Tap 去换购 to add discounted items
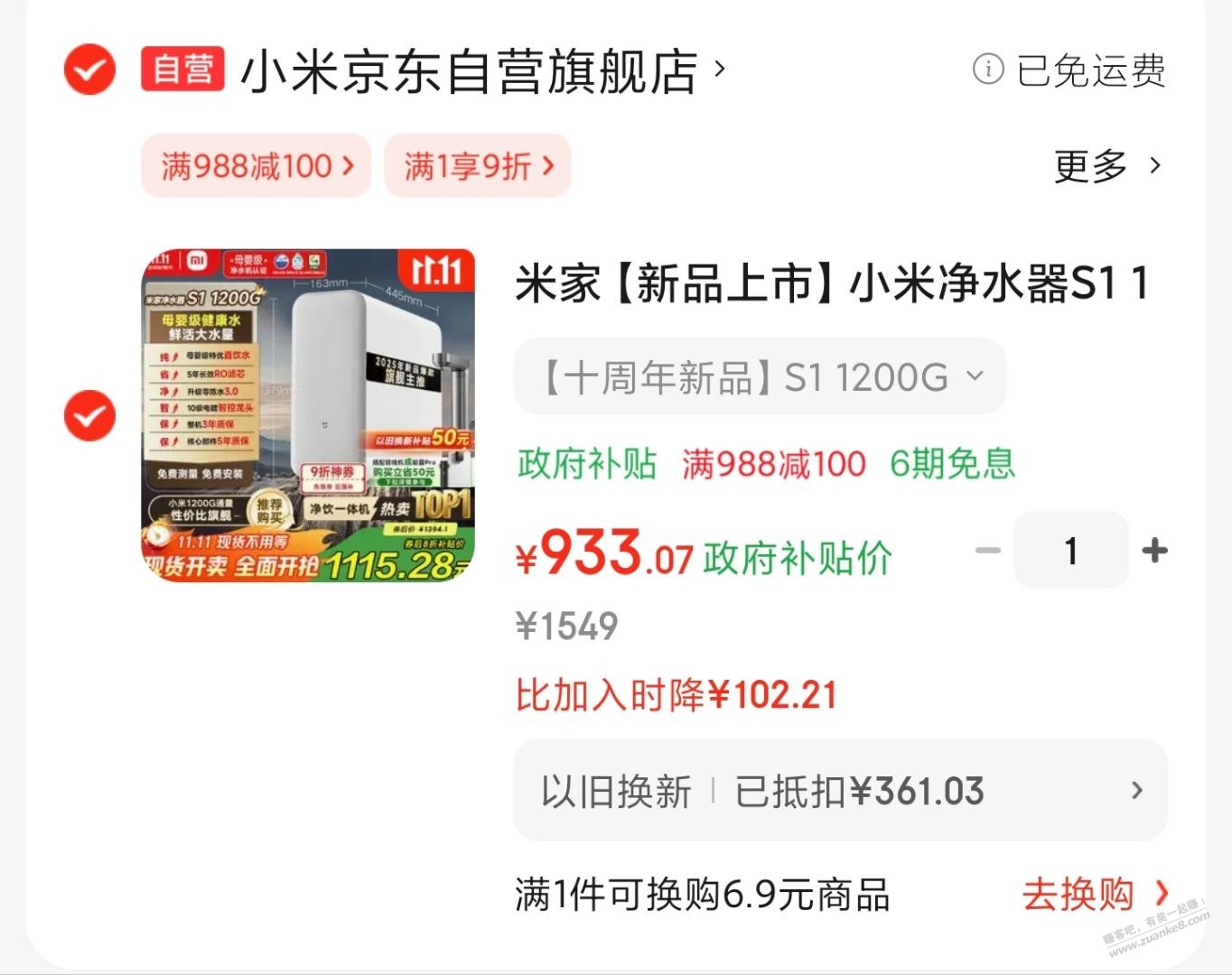 coord(1094,895)
